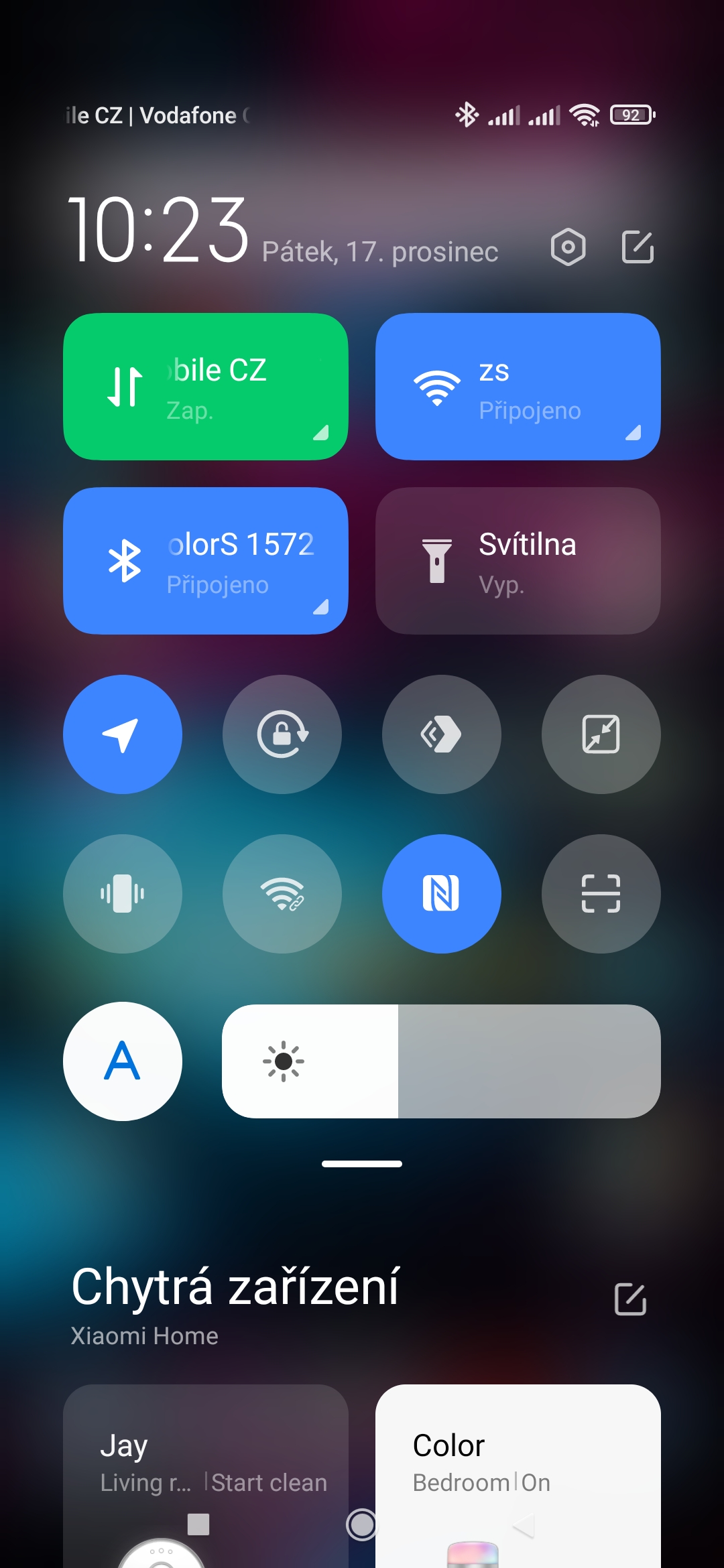Edit the Chytrá zařízení smart devices section
Screen dimensions: 724x1568
[x=630, y=1299]
